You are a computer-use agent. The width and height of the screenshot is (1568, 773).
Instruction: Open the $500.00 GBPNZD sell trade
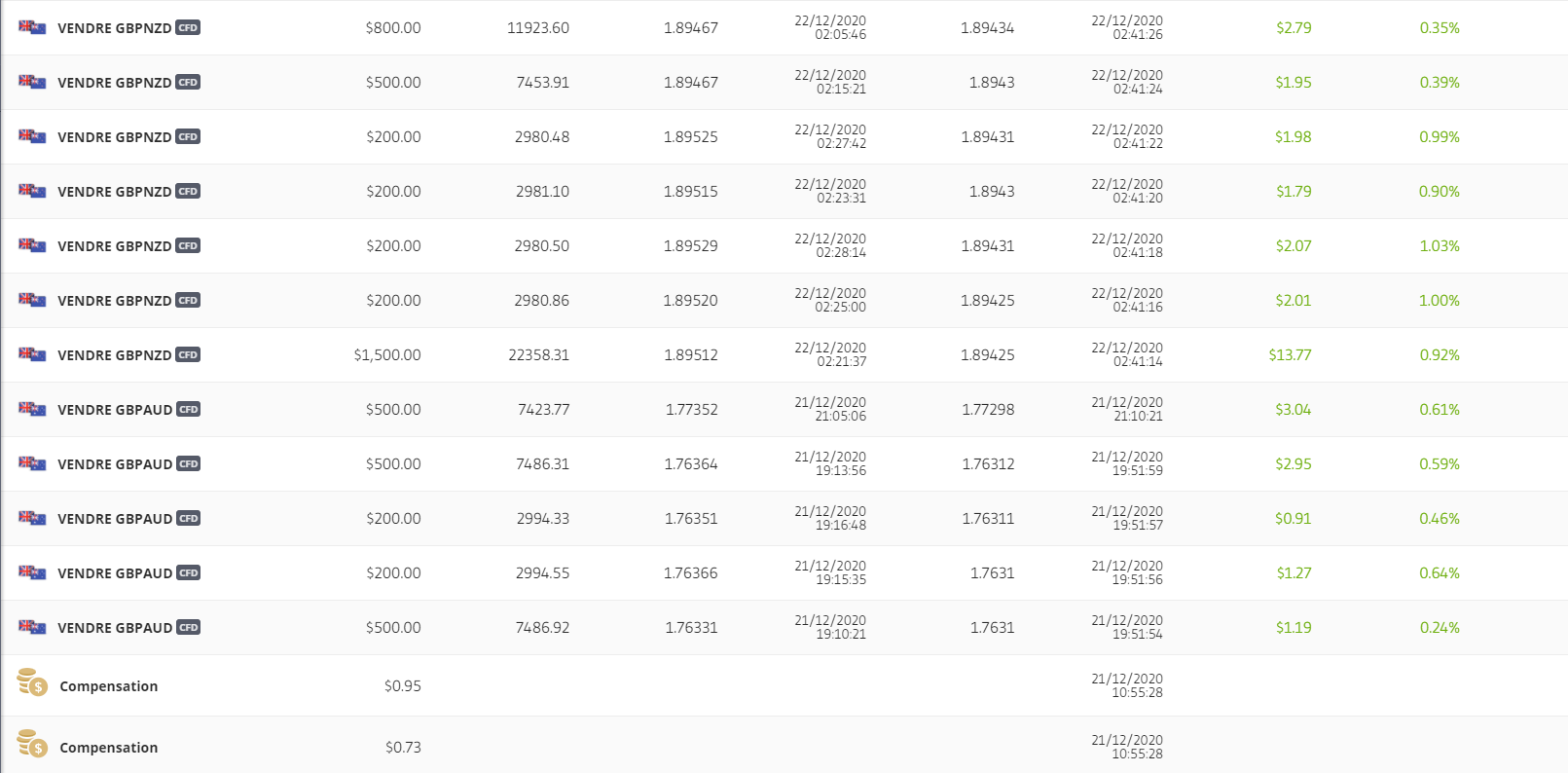pyautogui.click(x=114, y=83)
